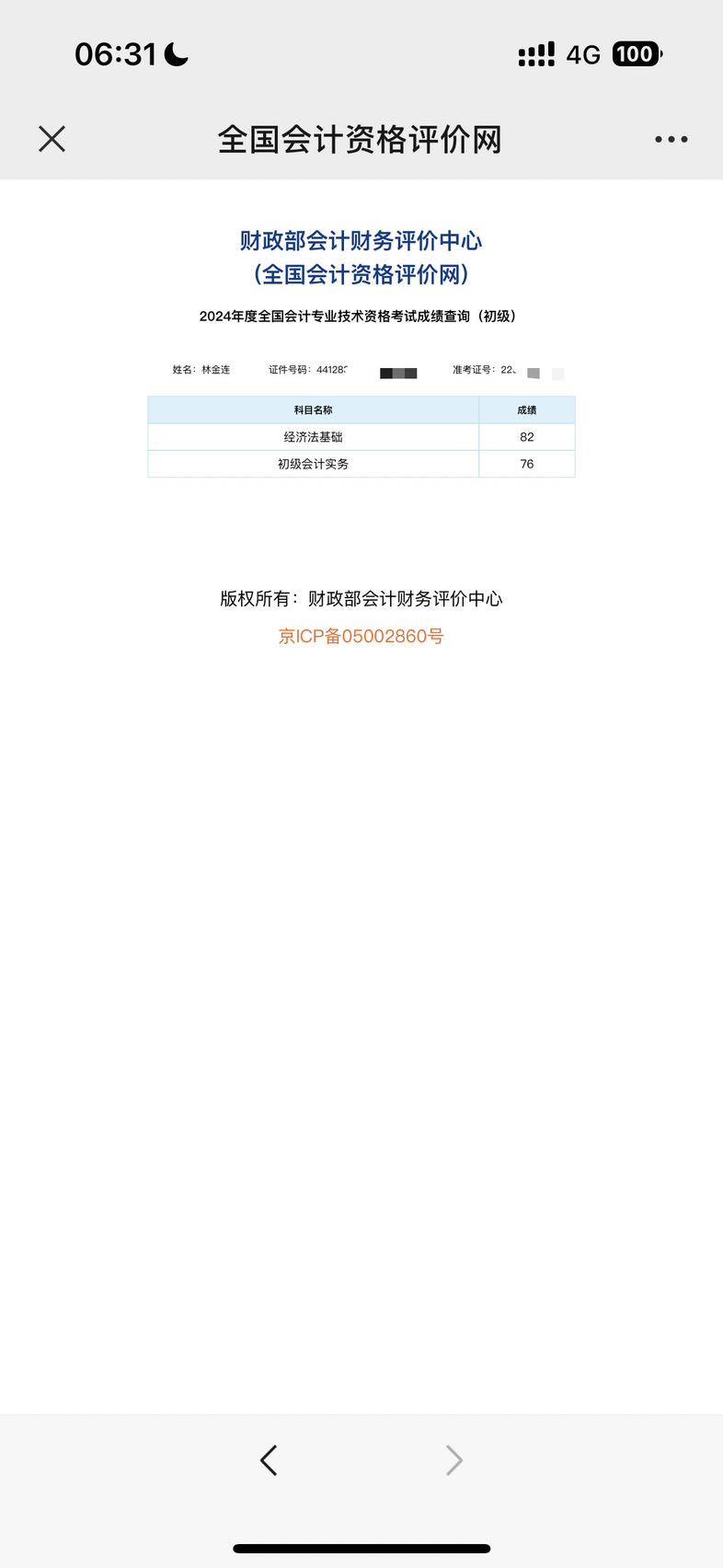Open the 京ICP备05002860号 link
The height and width of the screenshot is (1568, 723).
[361, 636]
